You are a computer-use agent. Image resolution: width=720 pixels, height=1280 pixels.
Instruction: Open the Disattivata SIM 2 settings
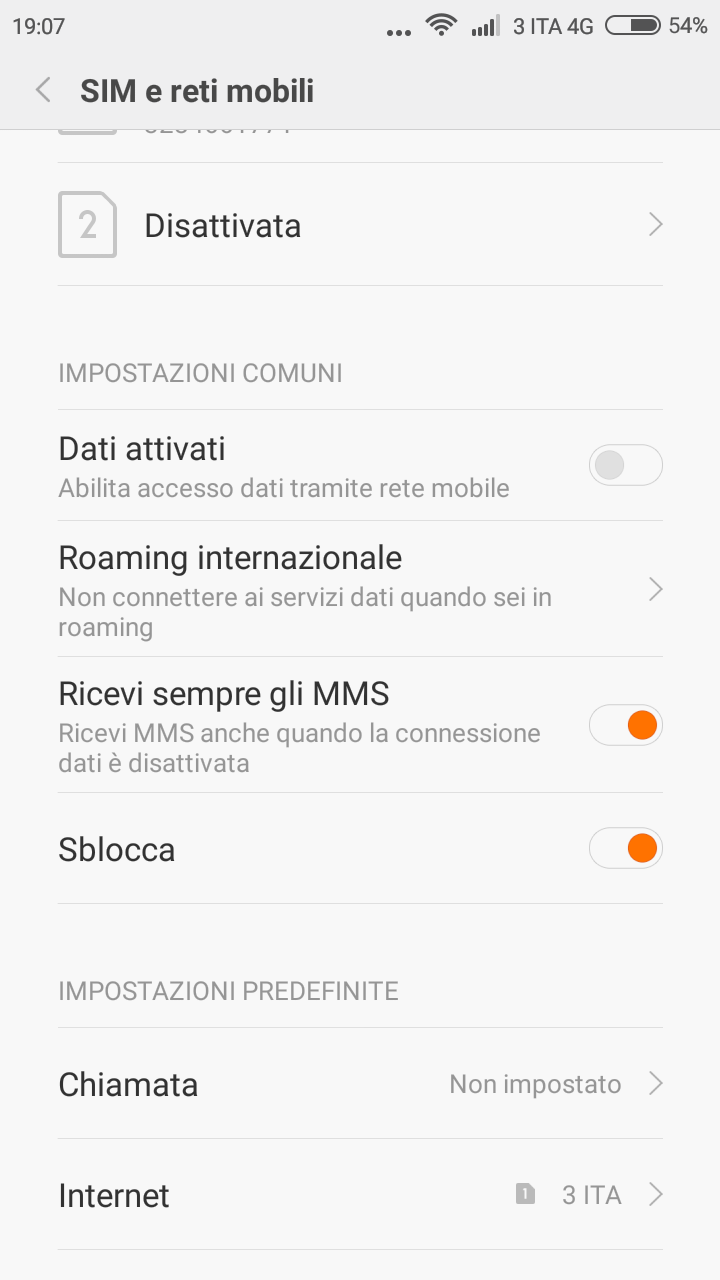(360, 225)
